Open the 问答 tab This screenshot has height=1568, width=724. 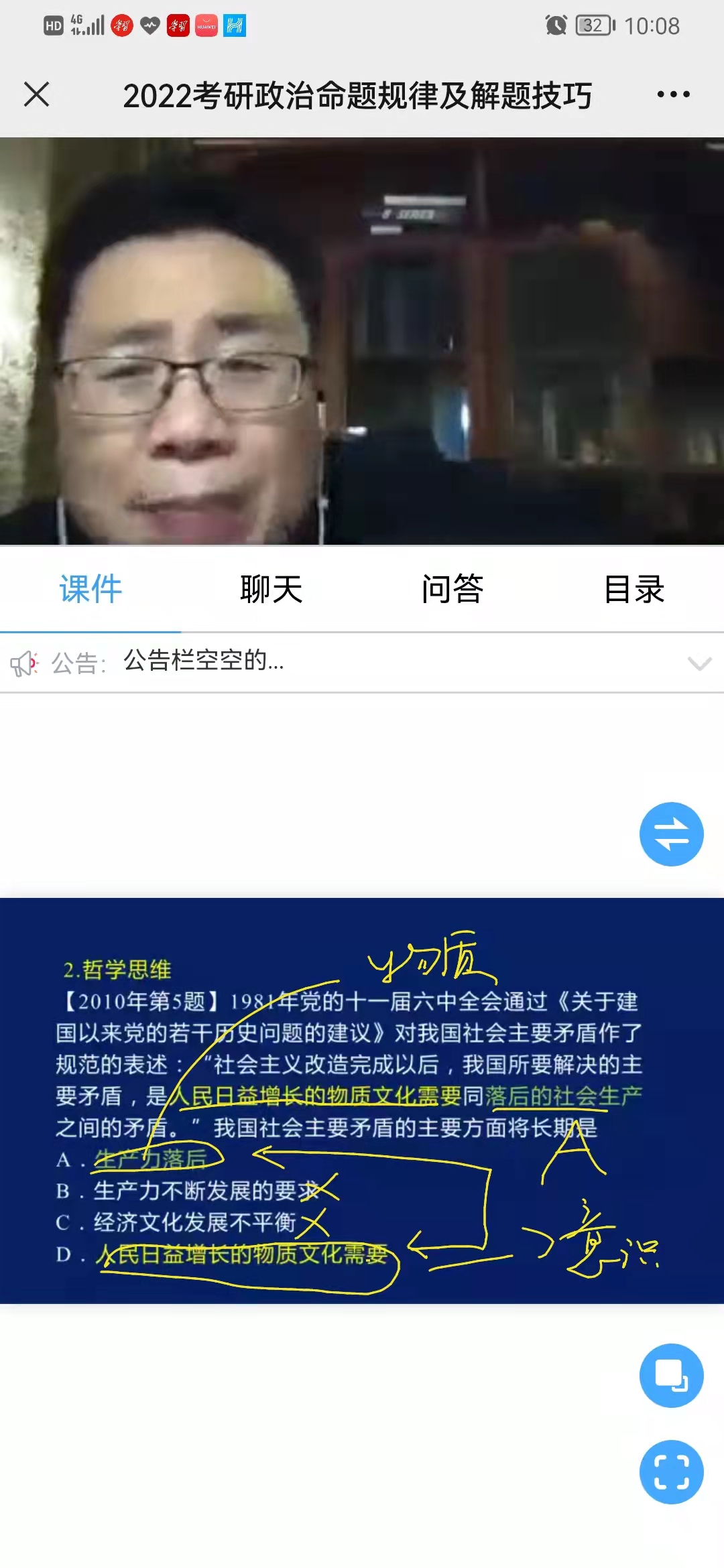[x=452, y=589]
